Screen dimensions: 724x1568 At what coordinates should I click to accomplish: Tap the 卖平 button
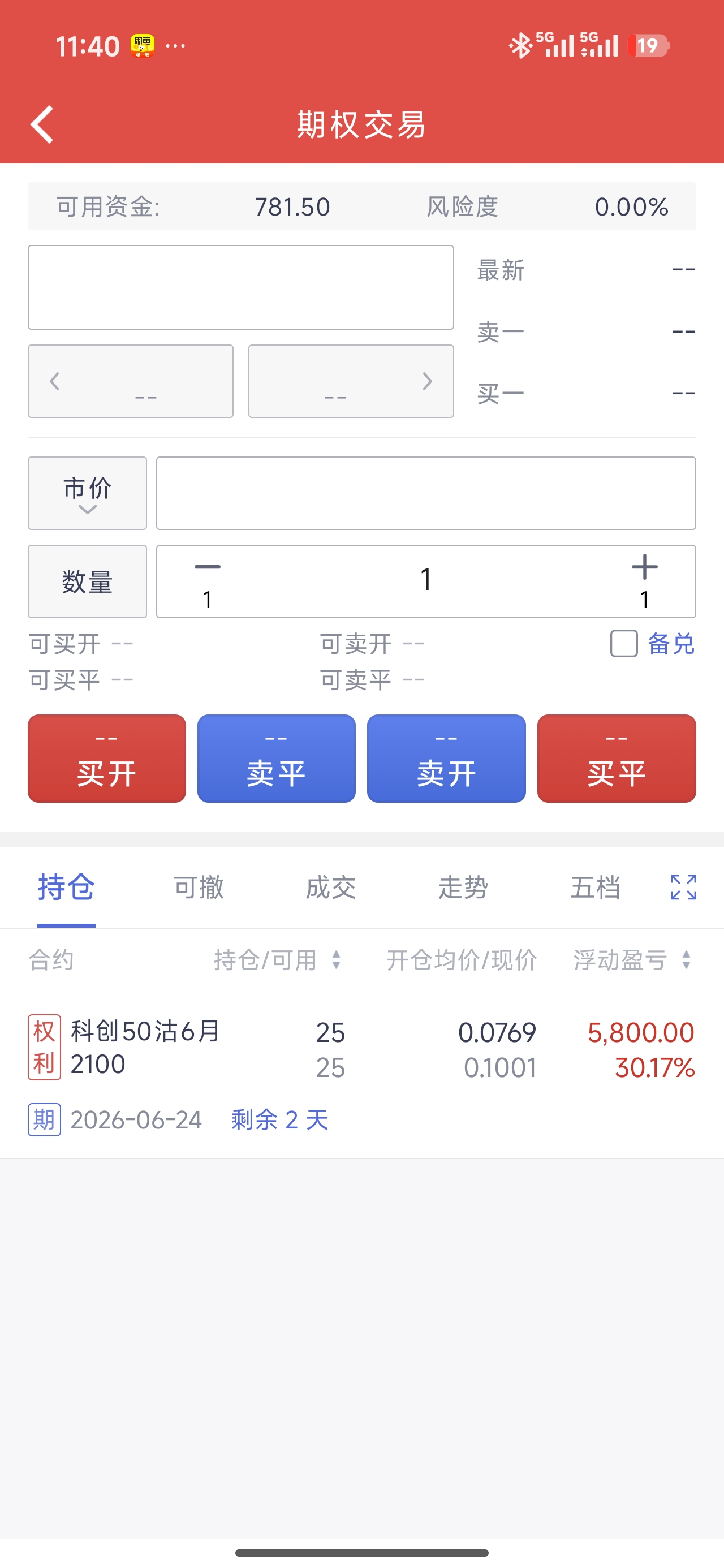click(x=277, y=759)
